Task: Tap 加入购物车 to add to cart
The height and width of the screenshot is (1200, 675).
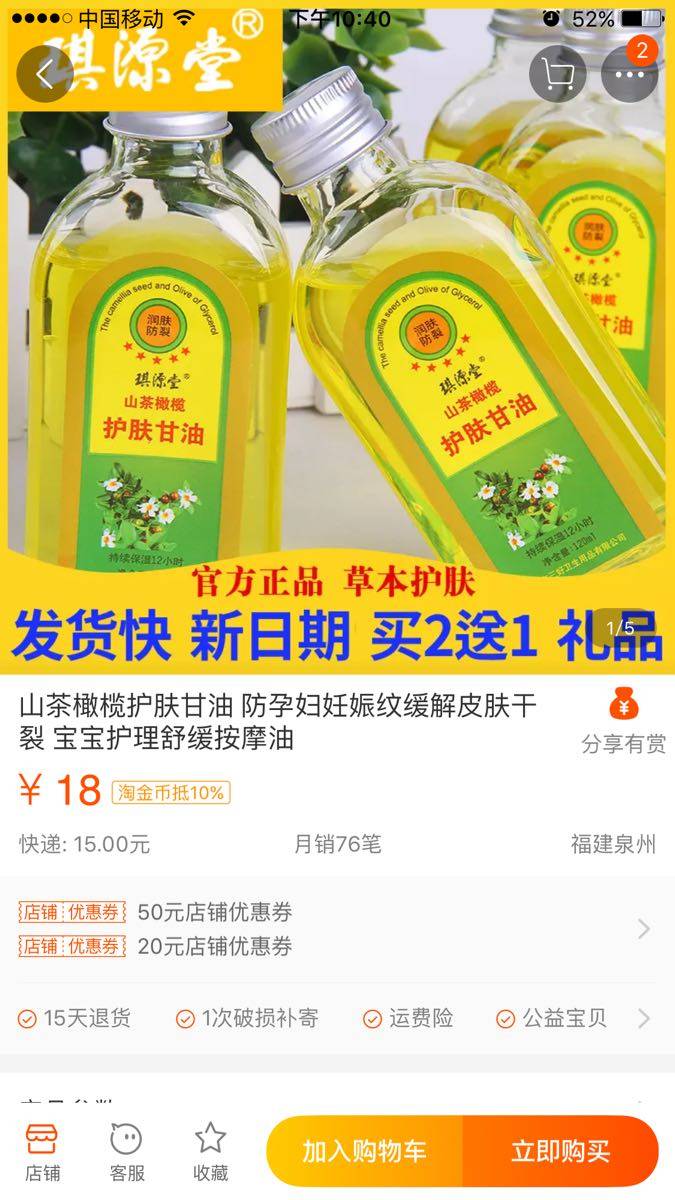Action: pos(364,1151)
